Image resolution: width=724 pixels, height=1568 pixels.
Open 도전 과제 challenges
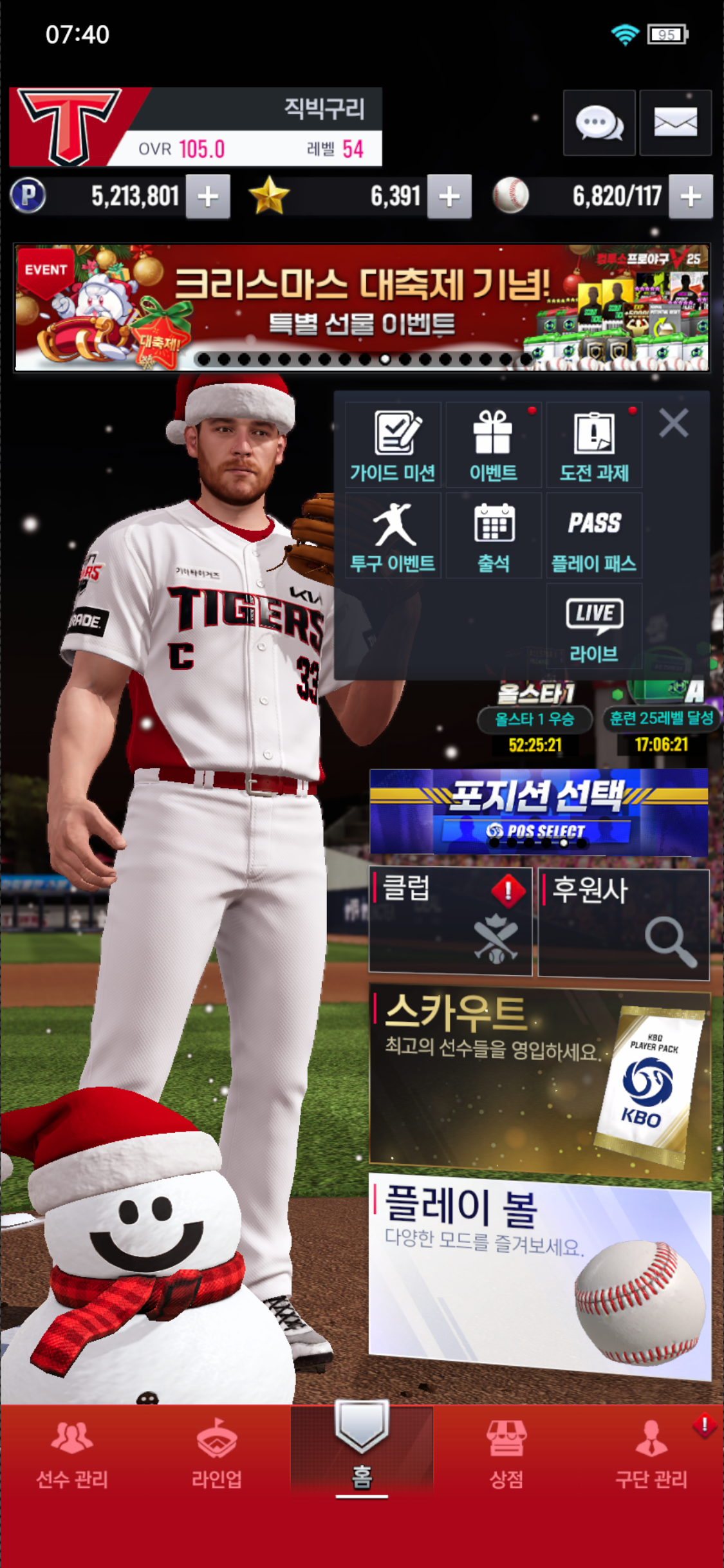(x=593, y=444)
